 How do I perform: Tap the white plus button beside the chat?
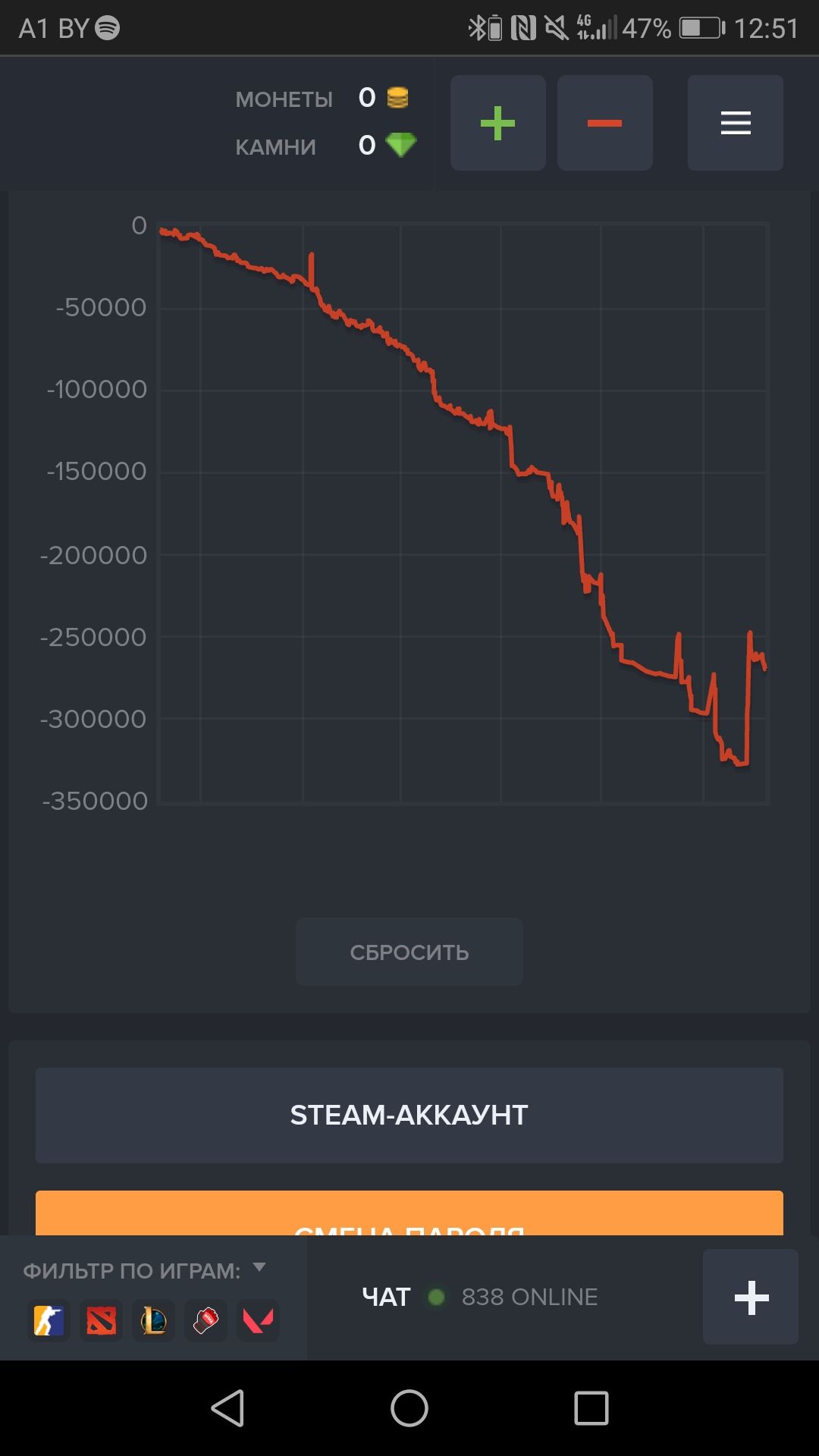tap(751, 1297)
